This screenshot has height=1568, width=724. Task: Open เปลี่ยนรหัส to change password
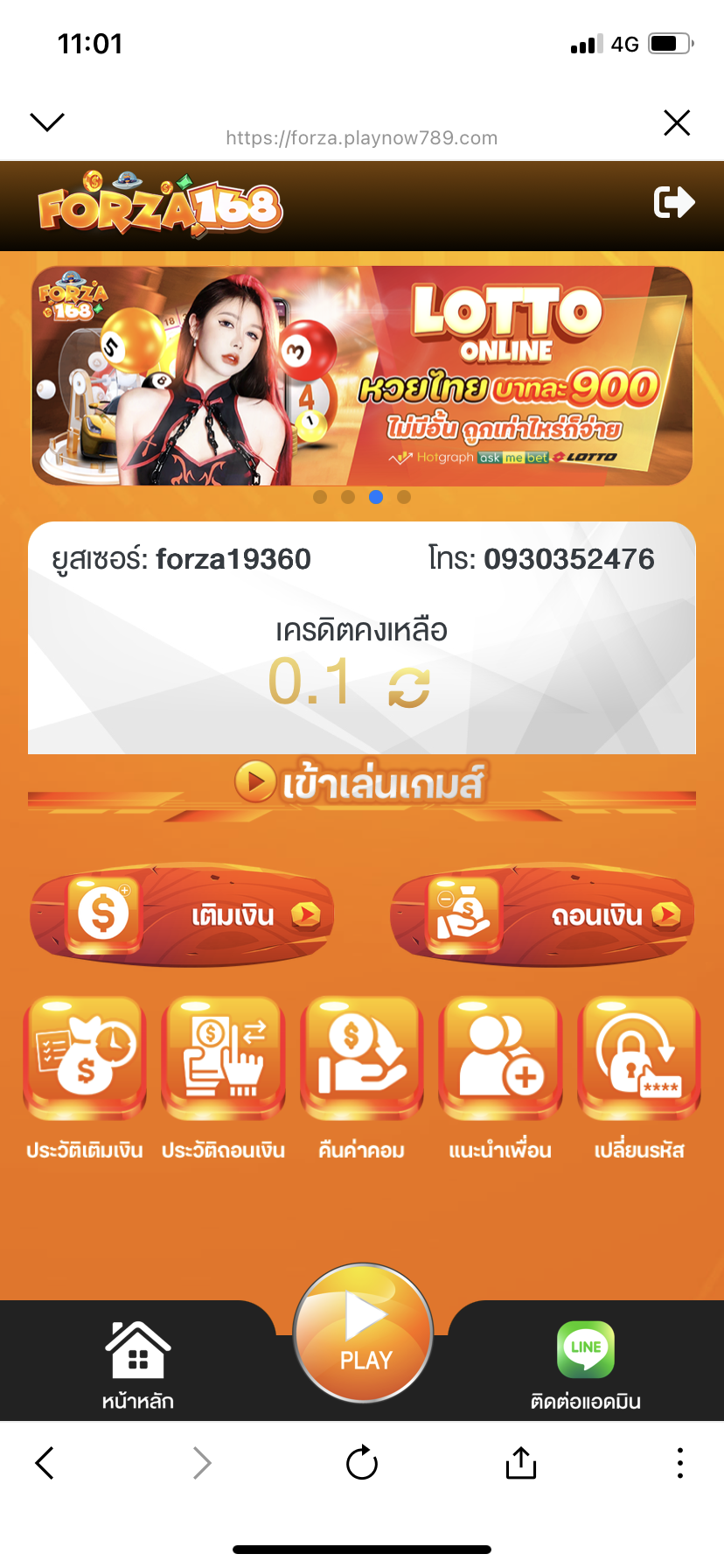click(639, 1078)
